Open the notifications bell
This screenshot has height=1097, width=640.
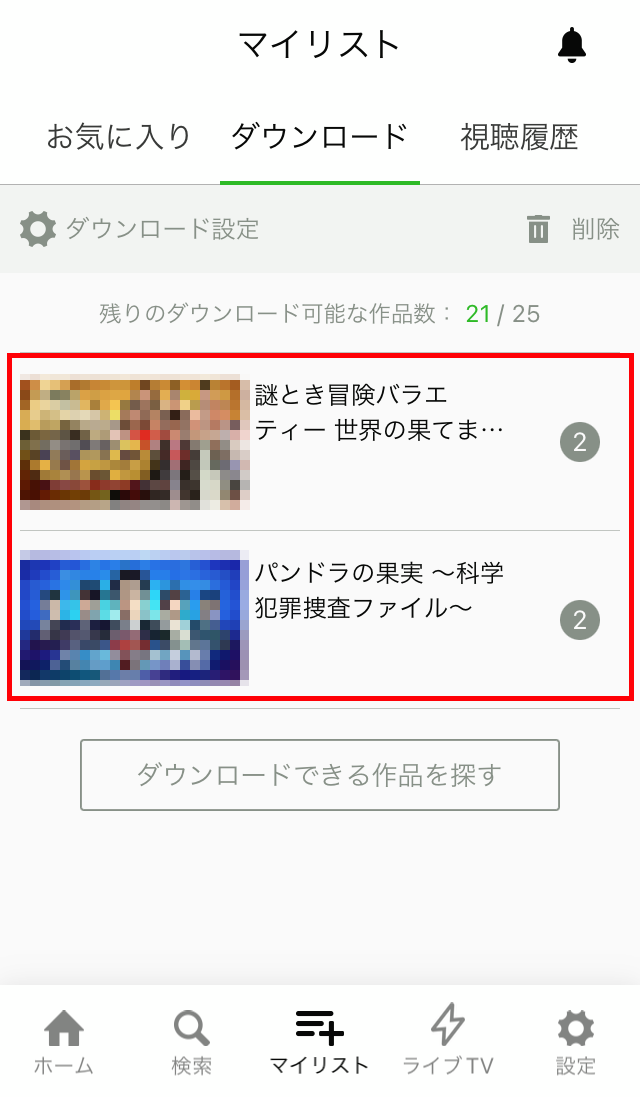point(572,46)
